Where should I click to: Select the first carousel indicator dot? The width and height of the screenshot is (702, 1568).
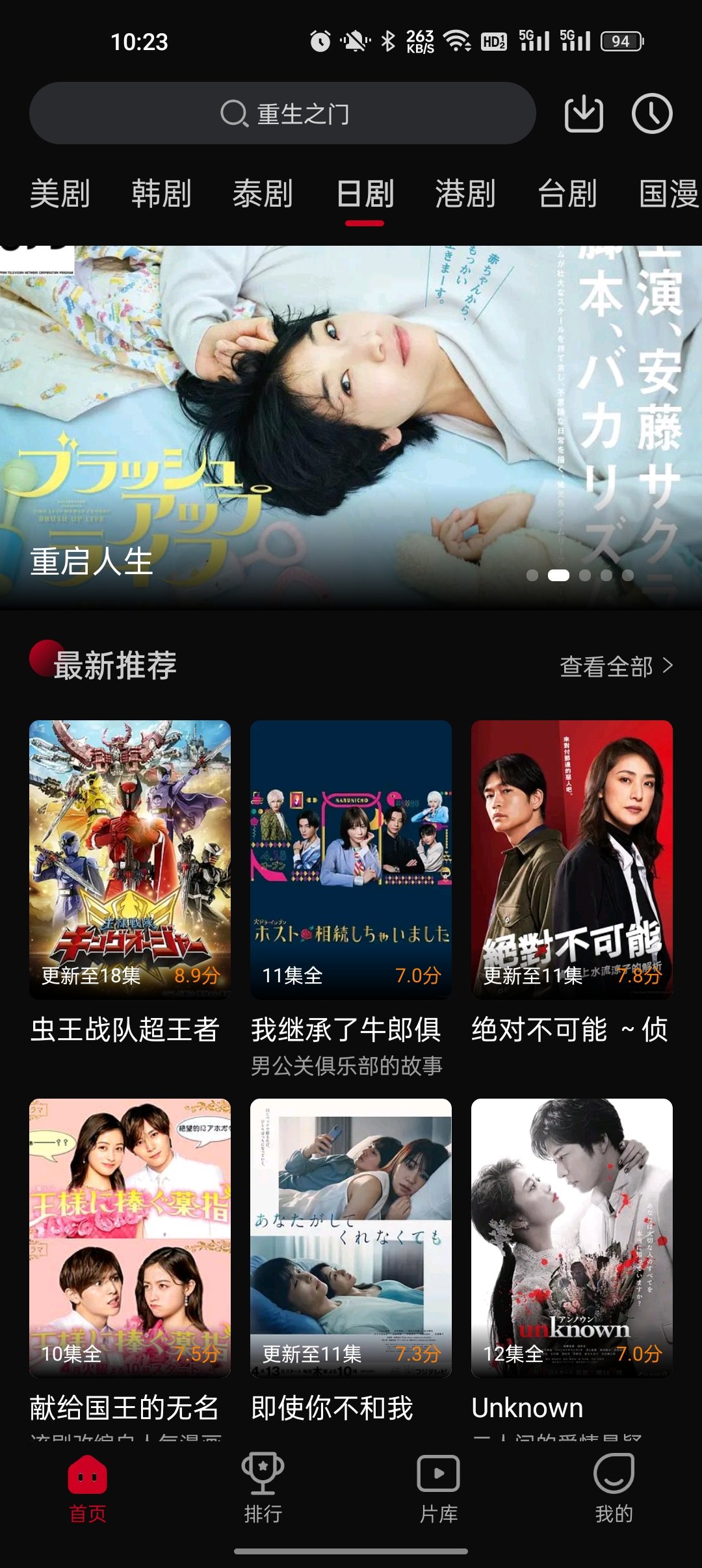pyautogui.click(x=533, y=576)
